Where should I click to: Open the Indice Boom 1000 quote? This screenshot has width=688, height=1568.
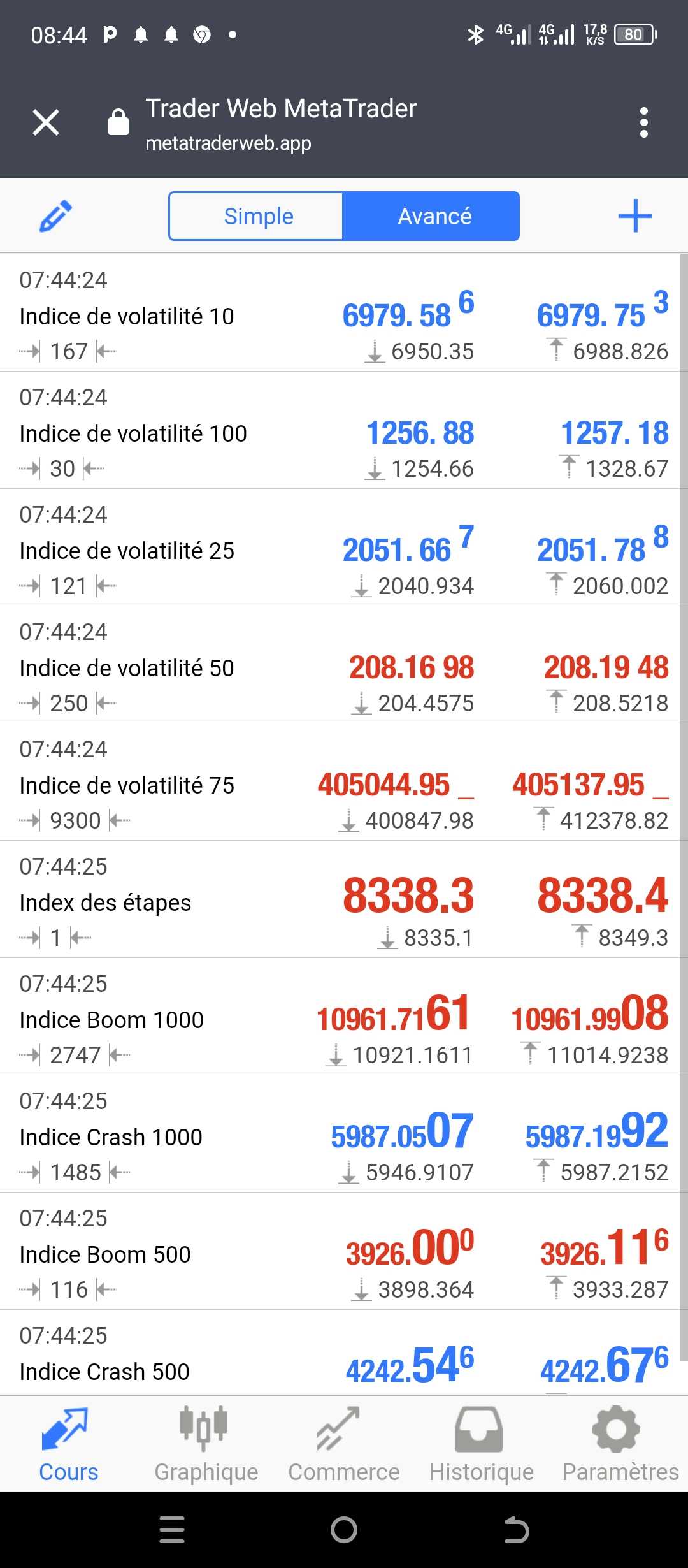tap(112, 1020)
